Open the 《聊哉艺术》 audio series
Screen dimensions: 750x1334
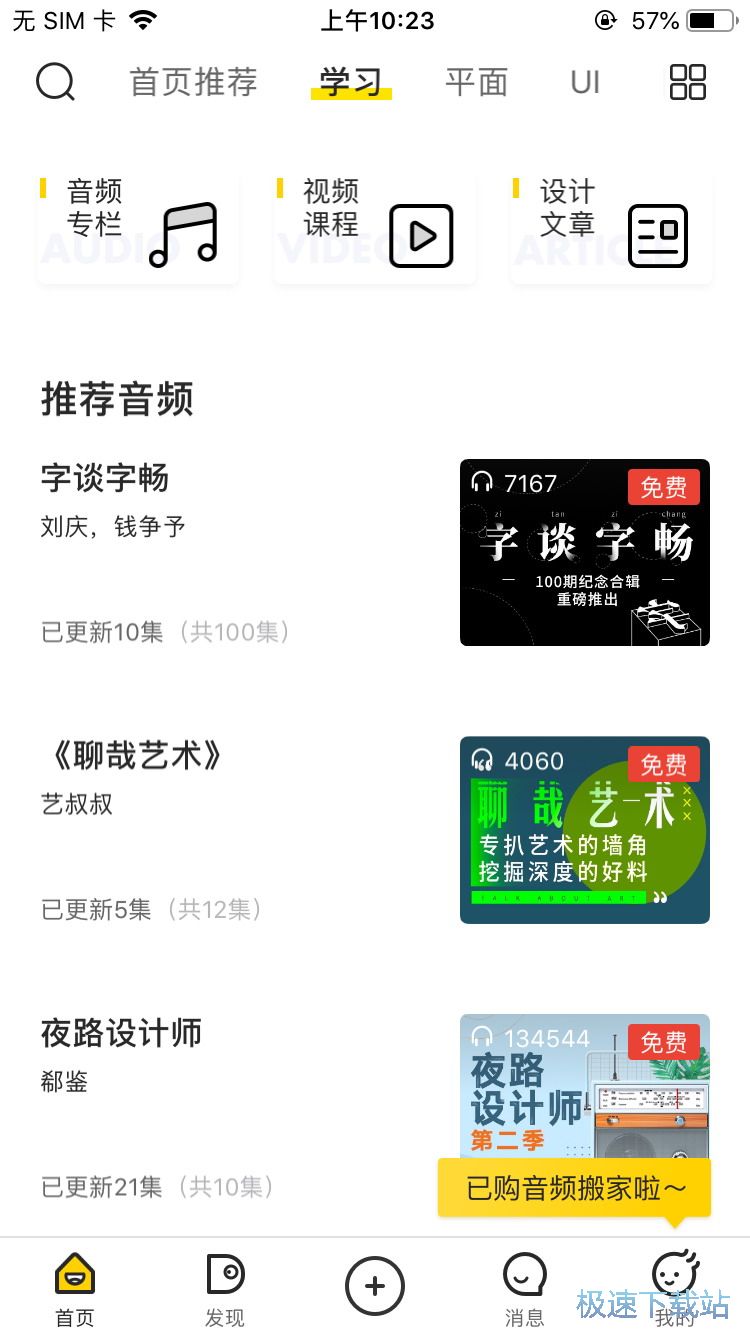[x=131, y=756]
